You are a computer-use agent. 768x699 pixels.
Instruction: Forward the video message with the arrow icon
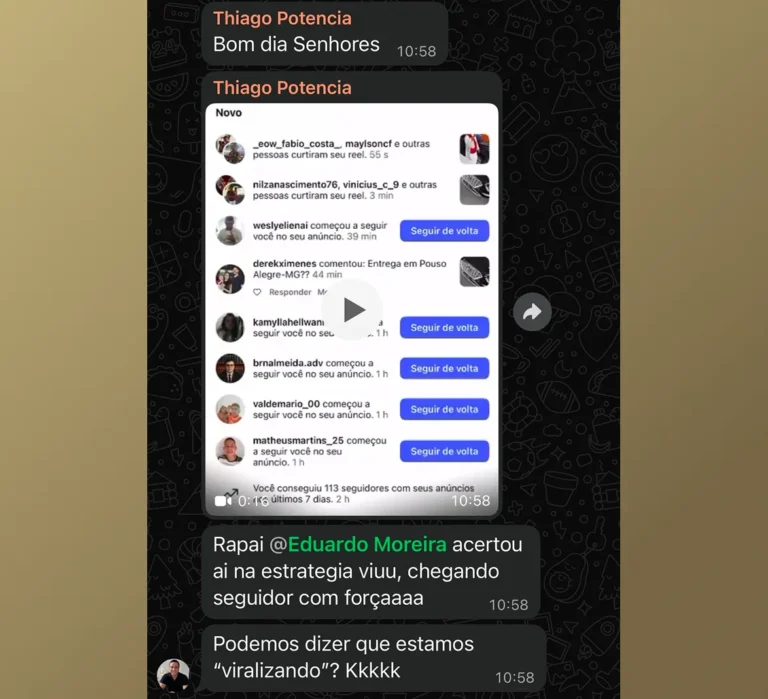532,312
